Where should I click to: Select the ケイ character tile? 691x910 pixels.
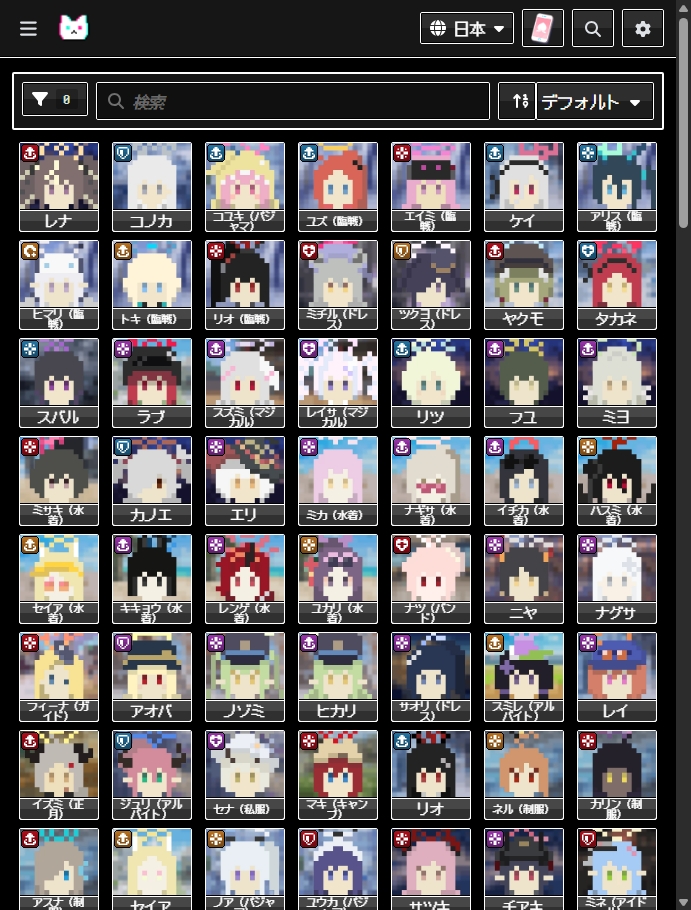pos(524,186)
